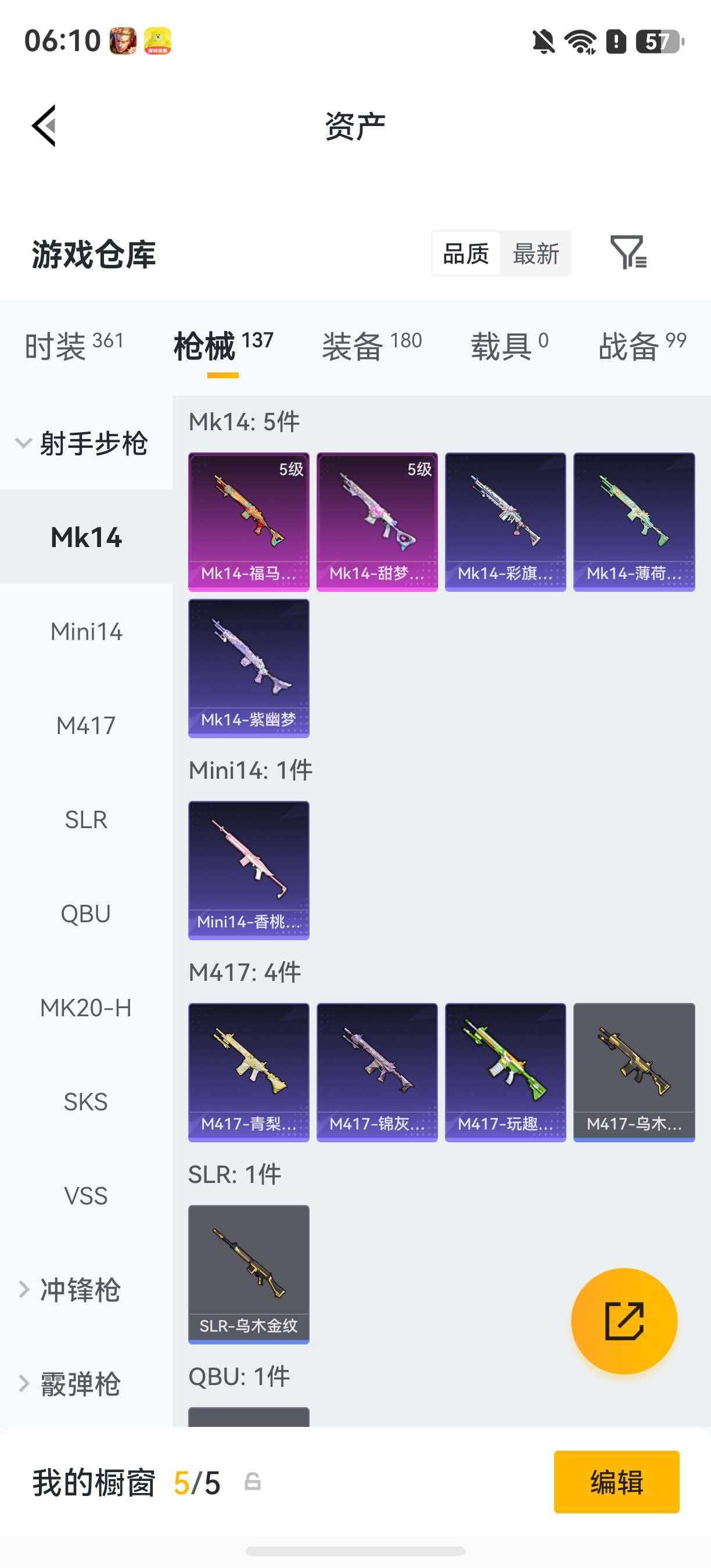This screenshot has width=711, height=1568.
Task: Select Mini14 in the side list
Action: coord(86,631)
